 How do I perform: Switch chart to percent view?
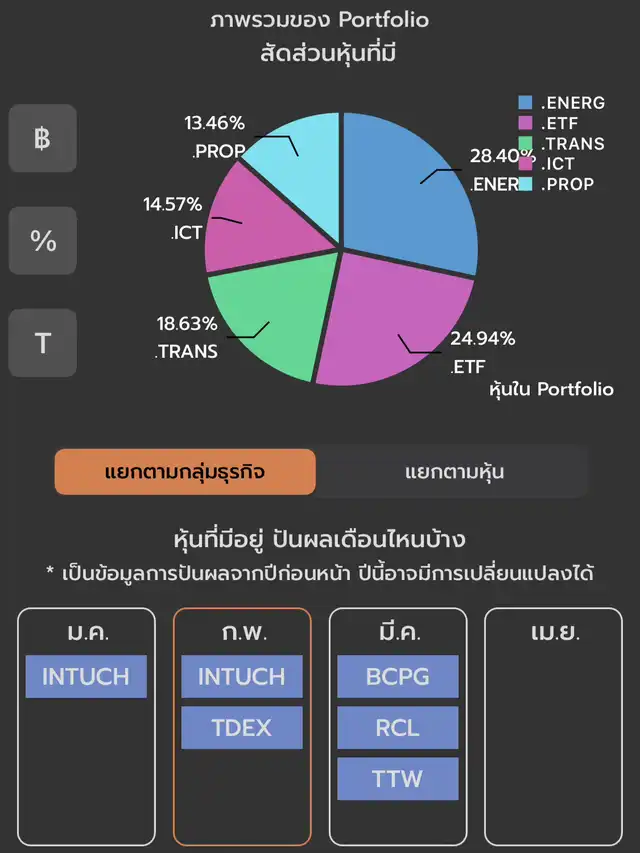pyautogui.click(x=42, y=241)
